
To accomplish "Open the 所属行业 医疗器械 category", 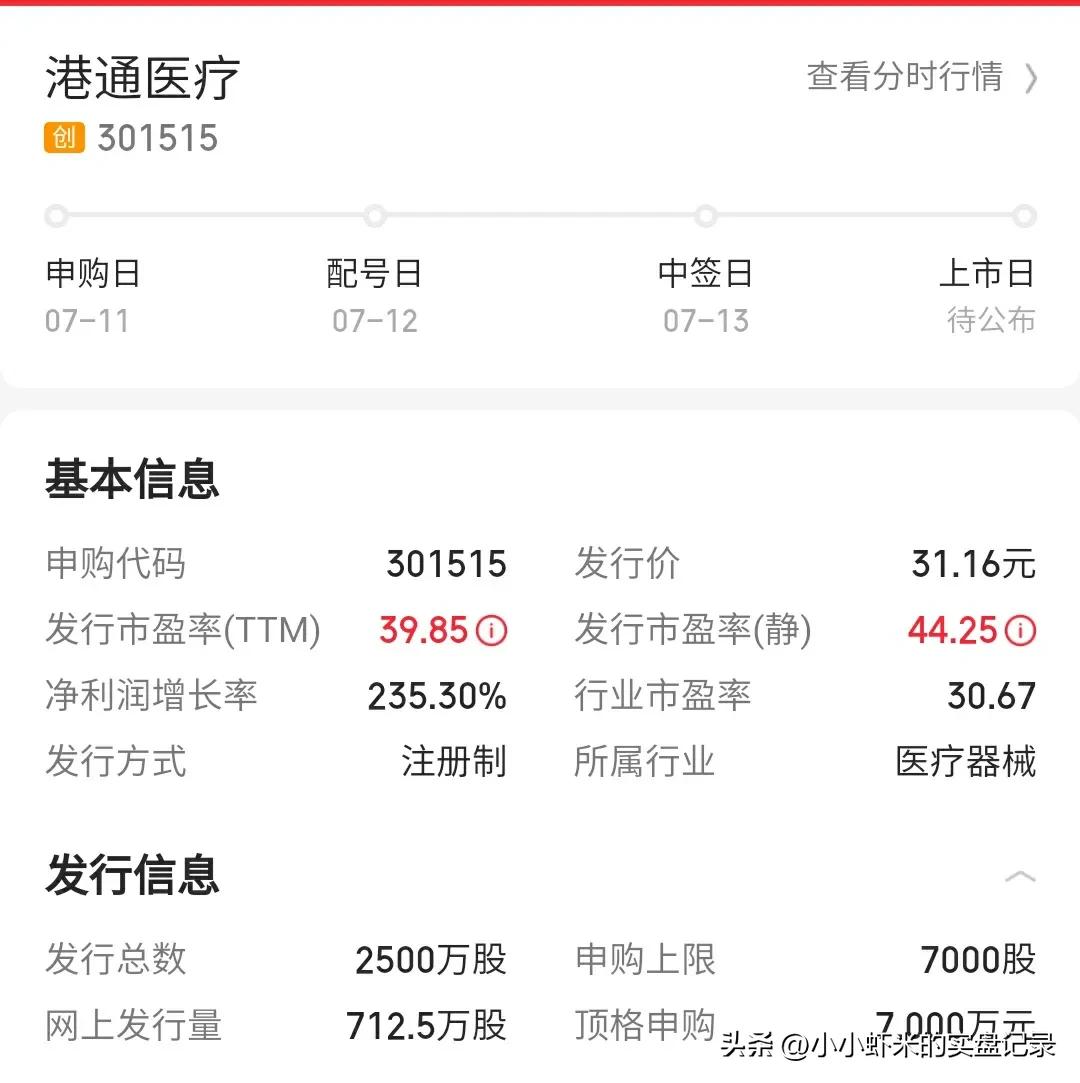I will 967,762.
